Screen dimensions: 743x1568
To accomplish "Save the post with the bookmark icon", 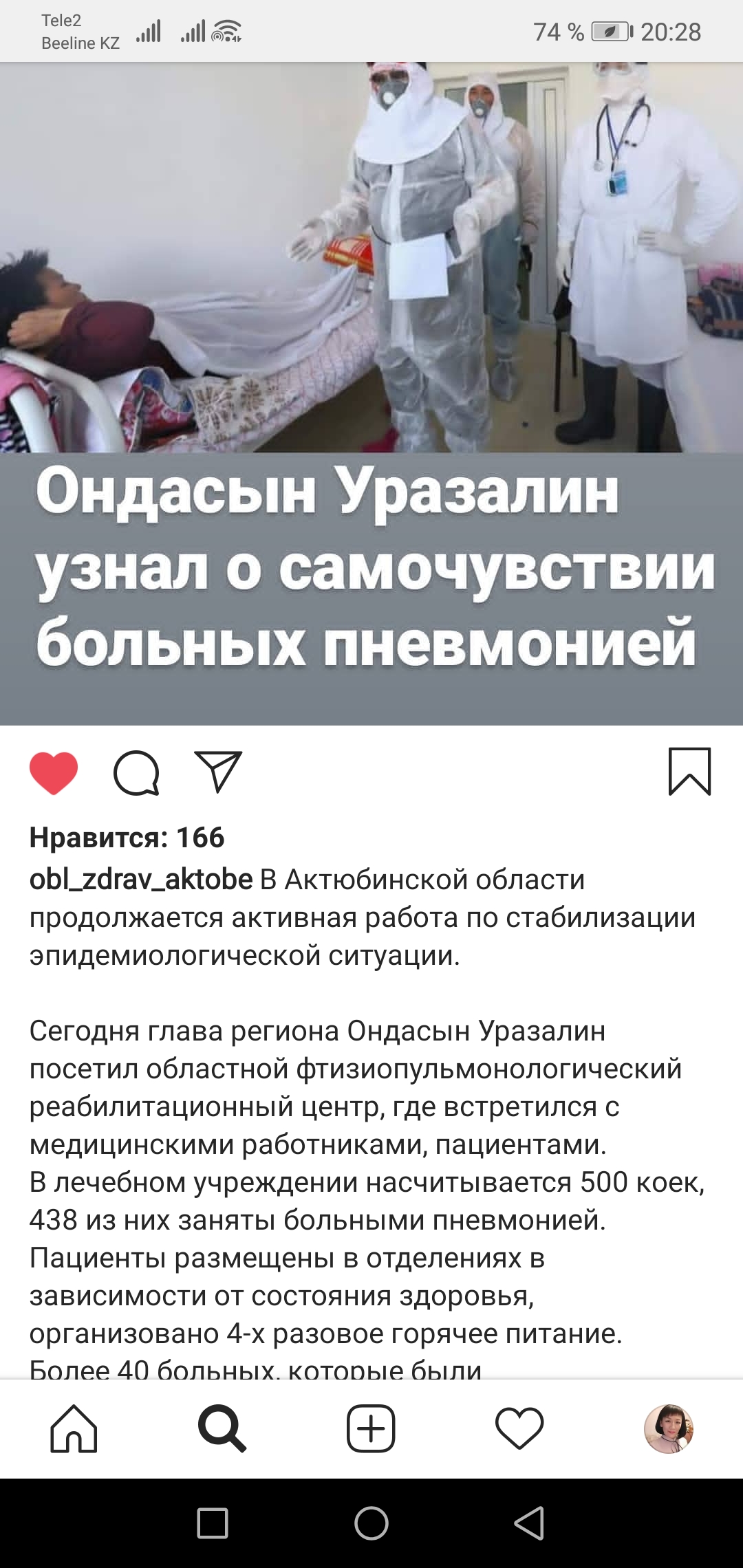I will coord(689,772).
